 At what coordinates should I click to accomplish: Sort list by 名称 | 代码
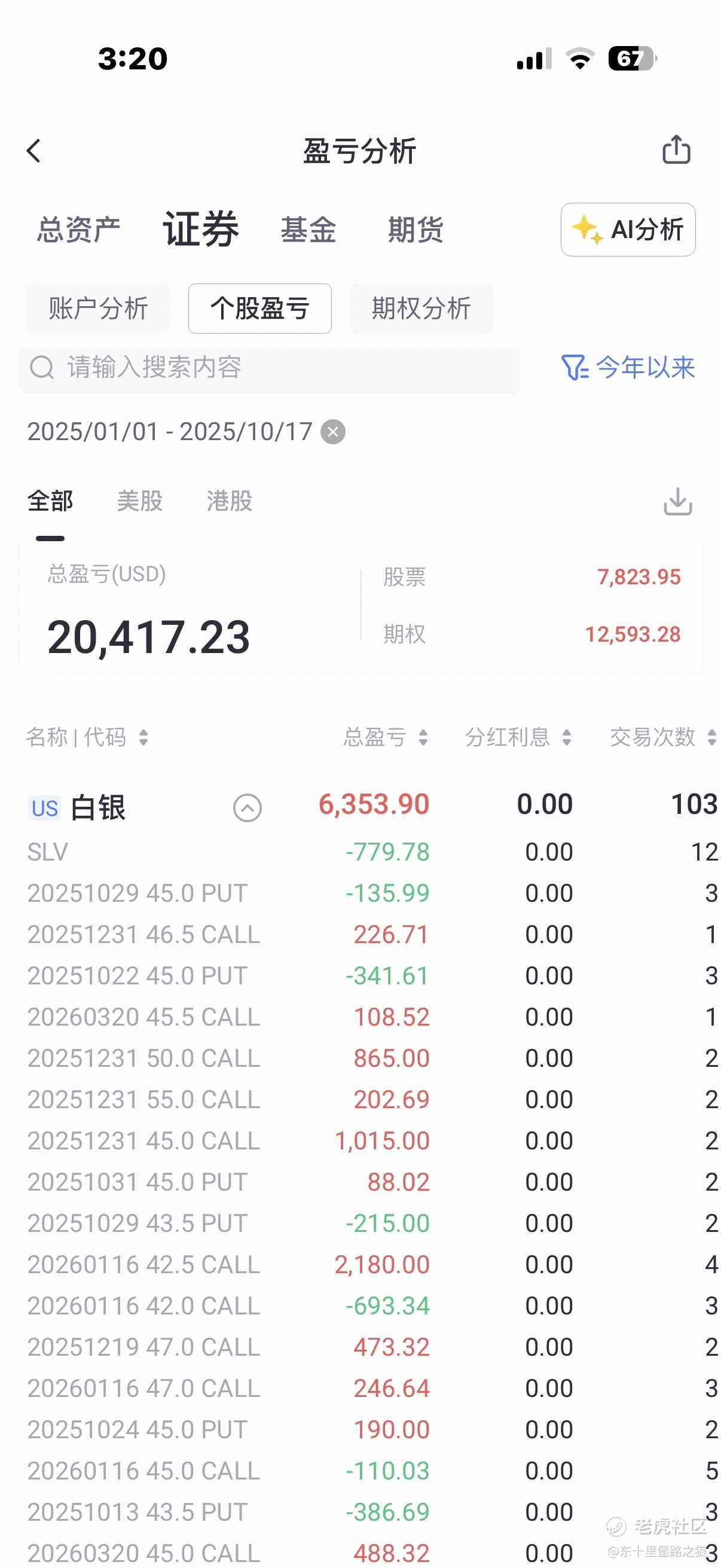click(x=87, y=737)
